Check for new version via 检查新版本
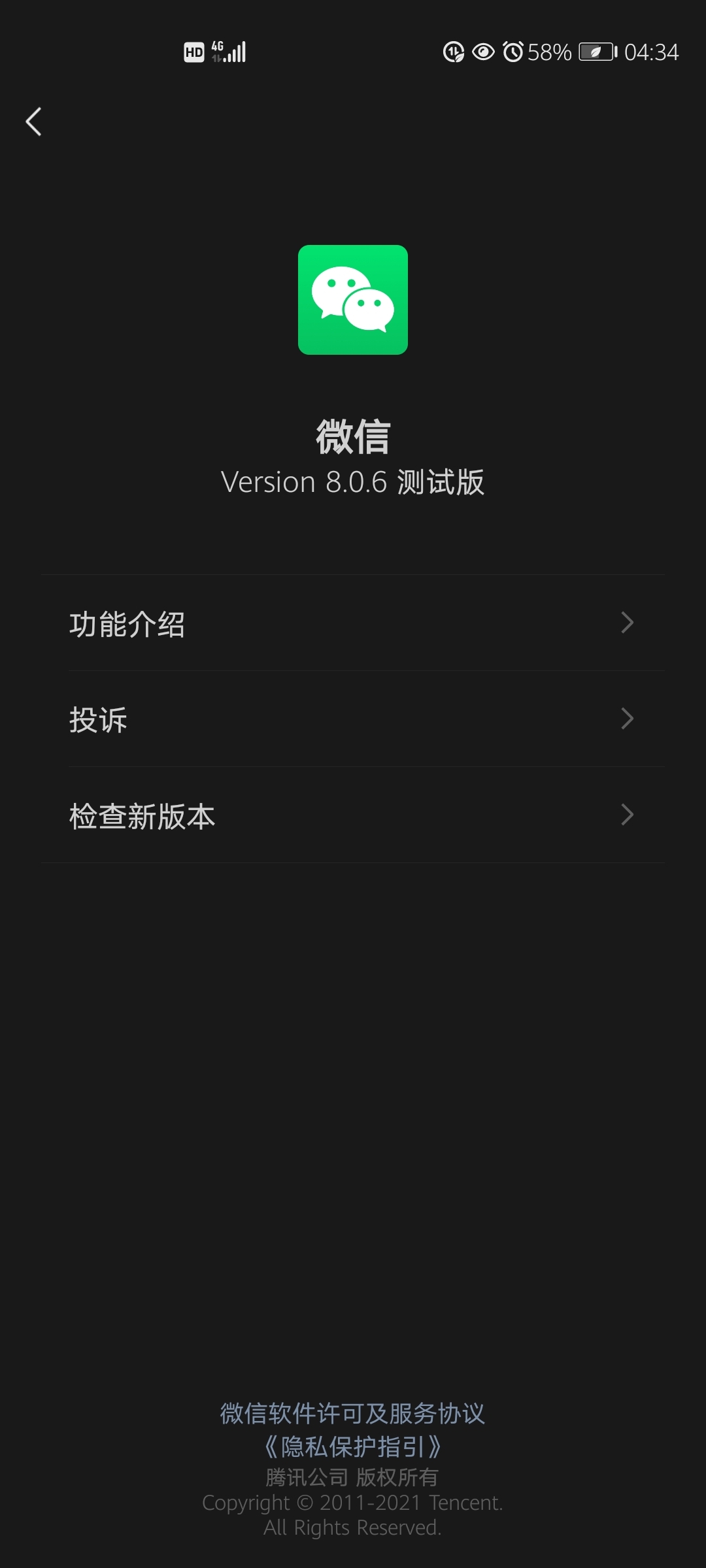The height and width of the screenshot is (1568, 706). coord(353,815)
